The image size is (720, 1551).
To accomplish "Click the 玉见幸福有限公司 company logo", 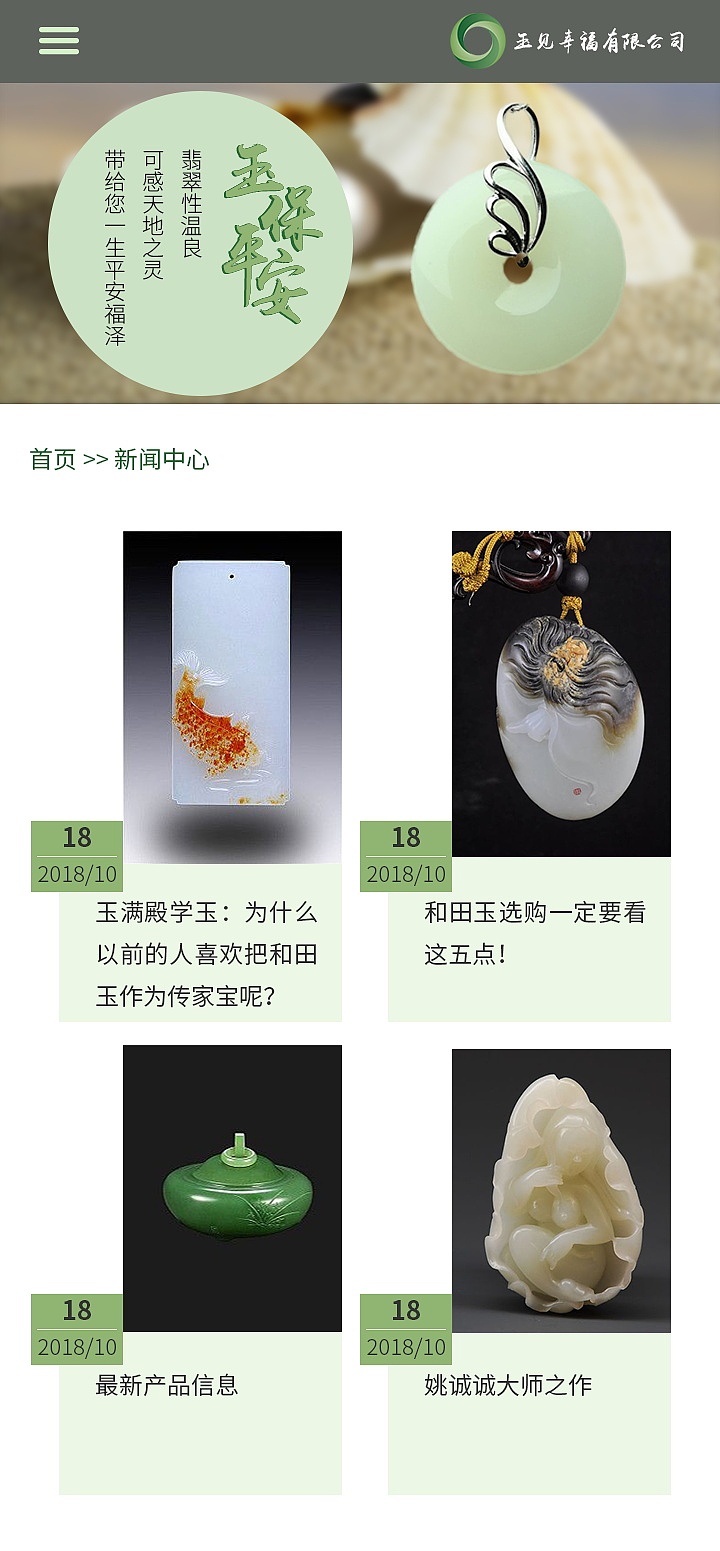I will [x=570, y=40].
